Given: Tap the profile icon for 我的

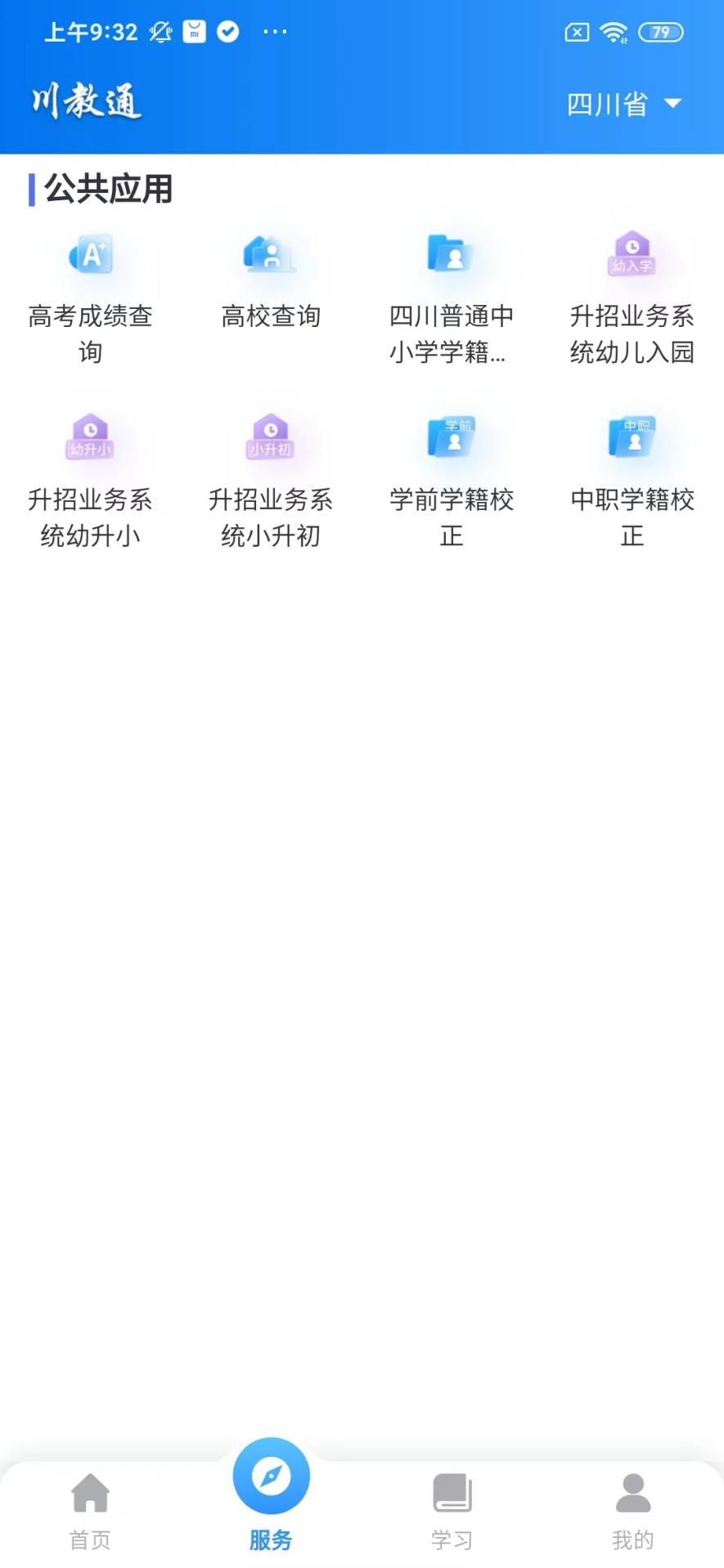Looking at the screenshot, I should 632,1494.
